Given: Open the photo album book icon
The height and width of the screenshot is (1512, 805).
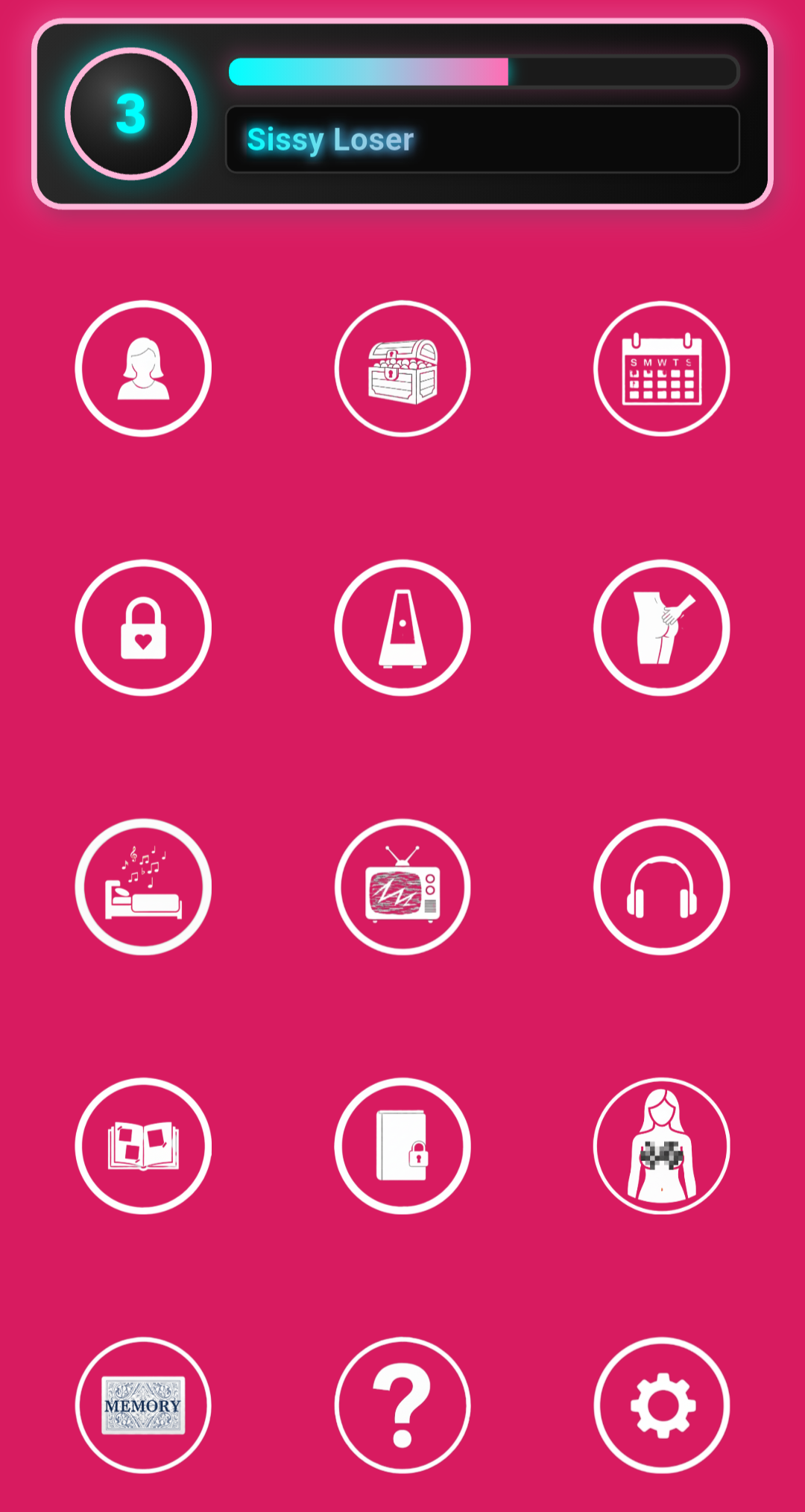Looking at the screenshot, I should (x=143, y=1145).
